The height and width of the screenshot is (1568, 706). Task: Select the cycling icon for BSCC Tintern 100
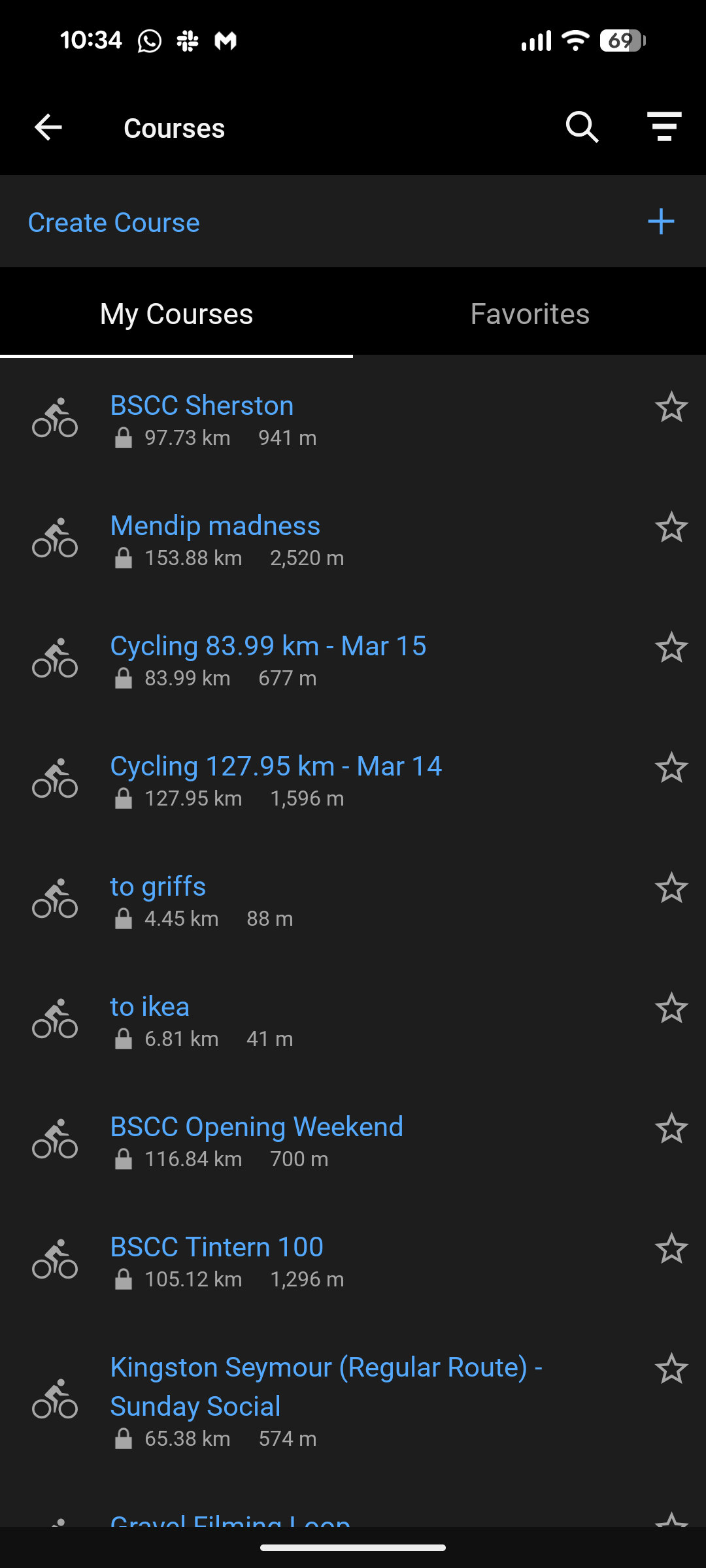(55, 1260)
